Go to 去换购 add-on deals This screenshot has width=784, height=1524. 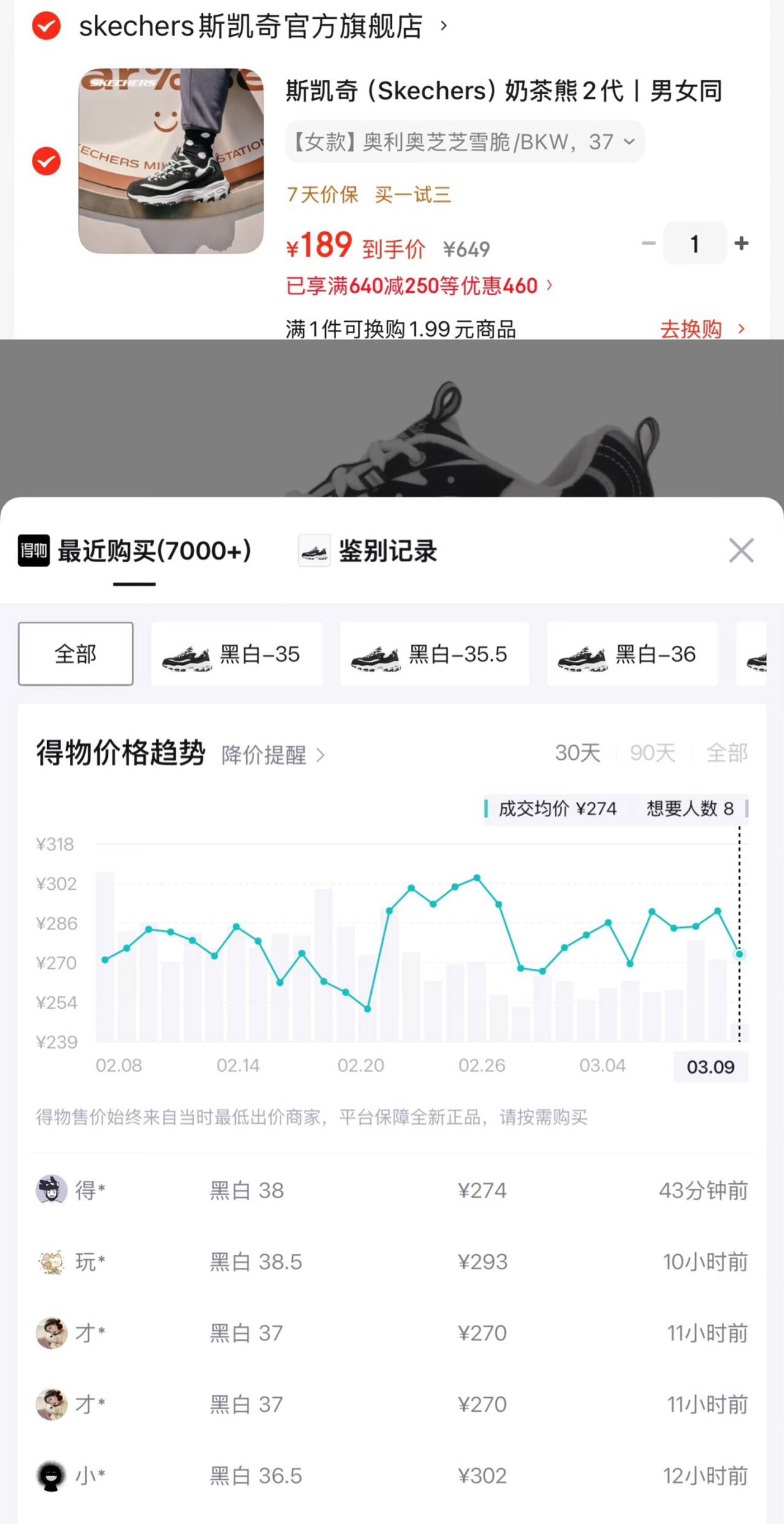point(701,329)
